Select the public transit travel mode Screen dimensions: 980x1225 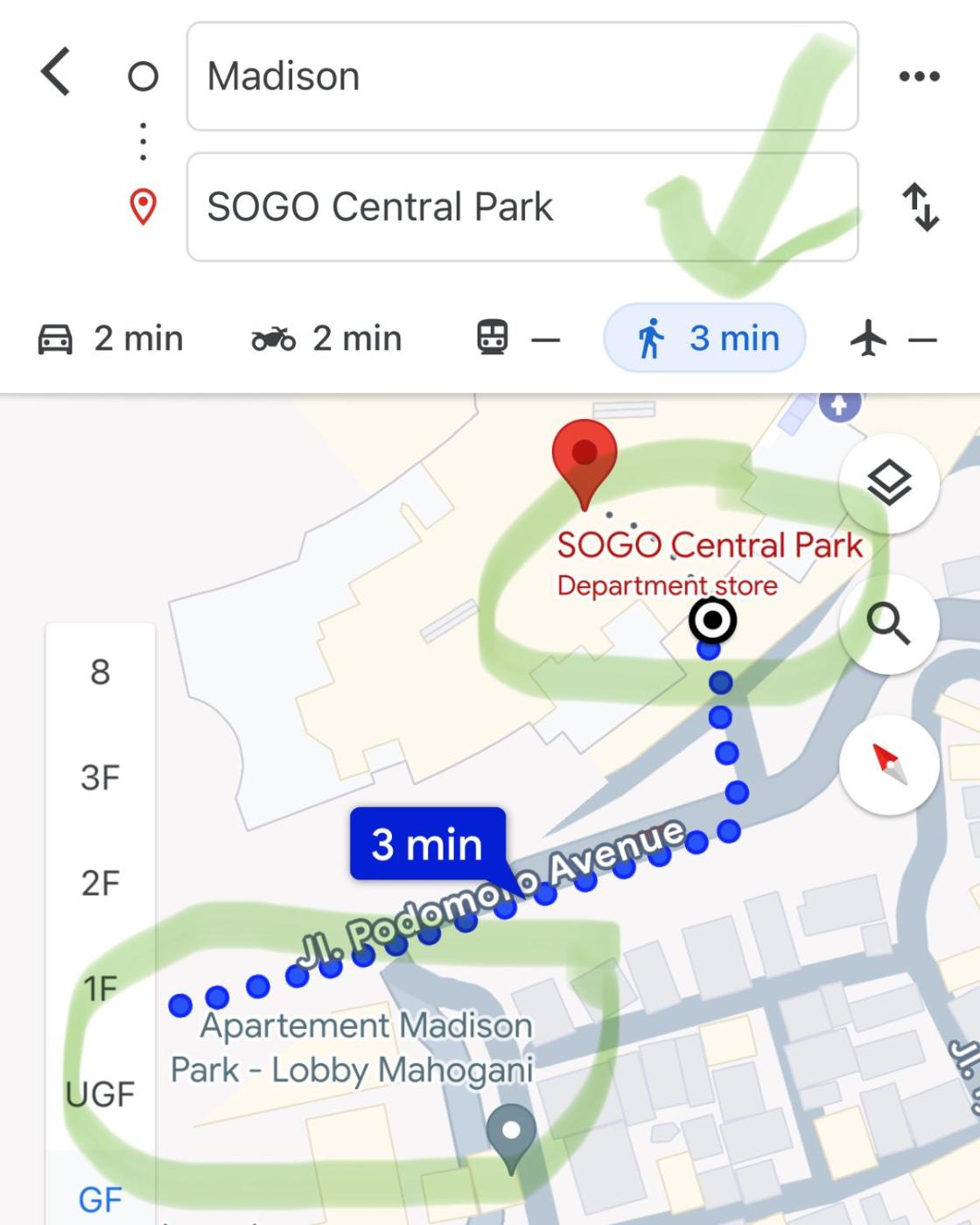pyautogui.click(x=518, y=339)
